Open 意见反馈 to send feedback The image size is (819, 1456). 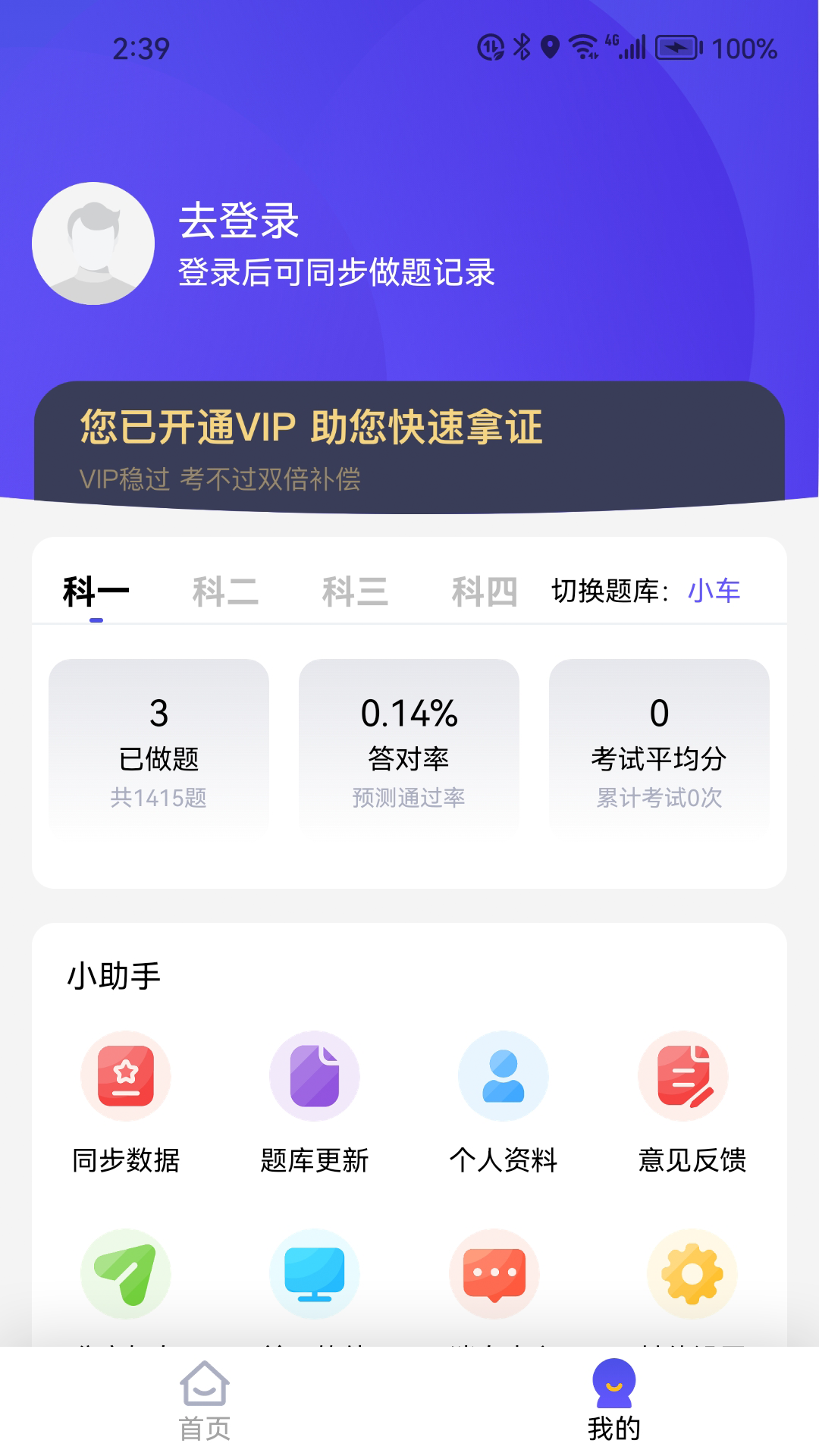tap(692, 1099)
